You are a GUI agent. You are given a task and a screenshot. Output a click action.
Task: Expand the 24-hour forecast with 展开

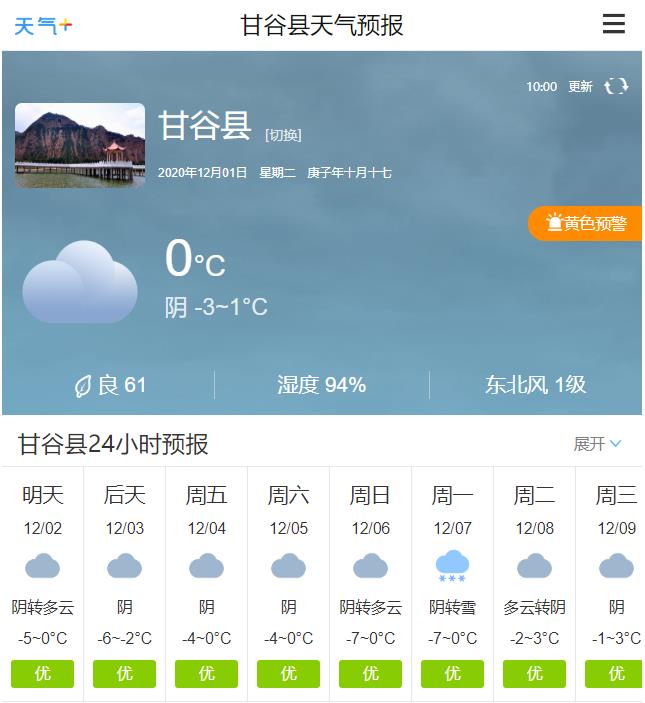pos(597,444)
